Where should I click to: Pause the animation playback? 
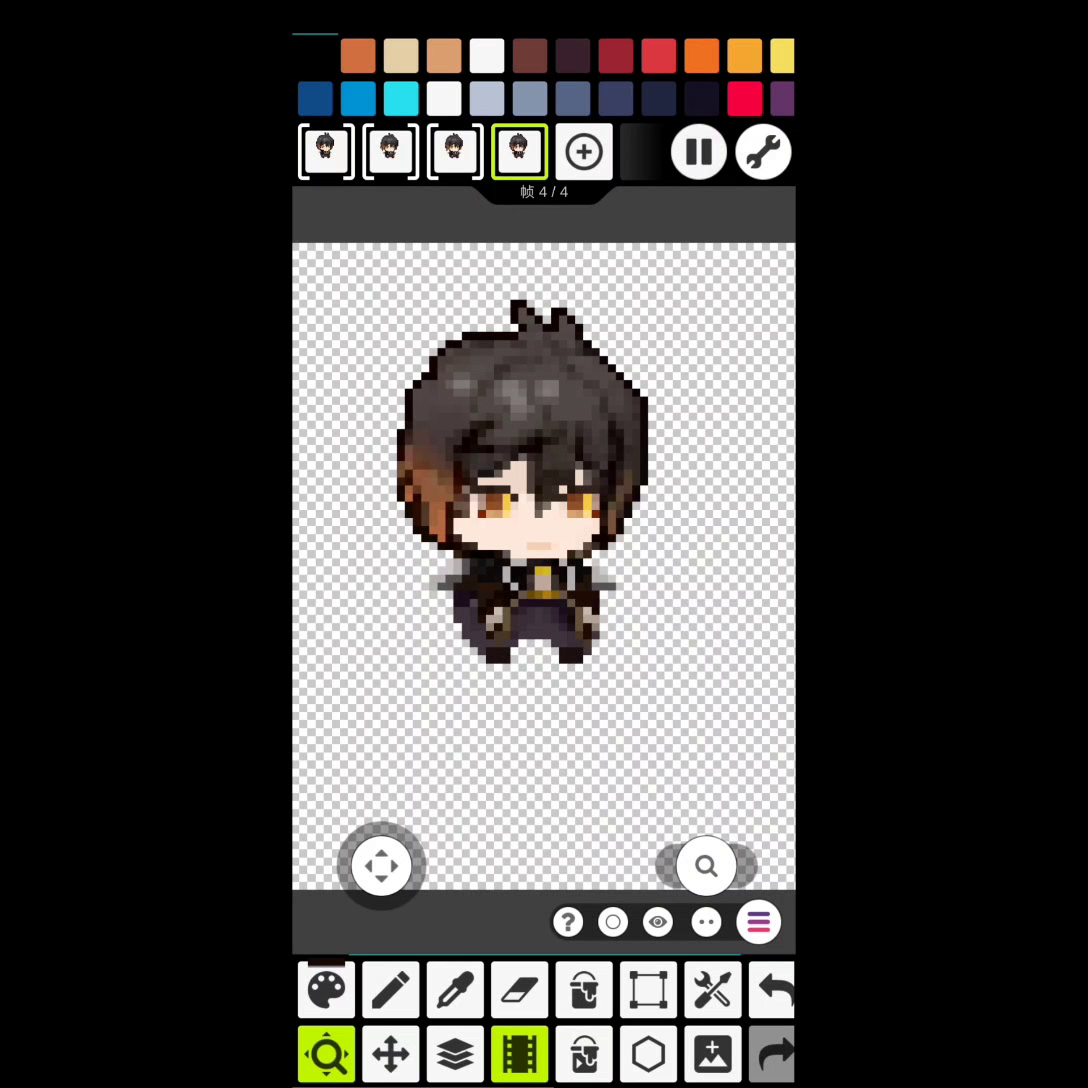(698, 152)
